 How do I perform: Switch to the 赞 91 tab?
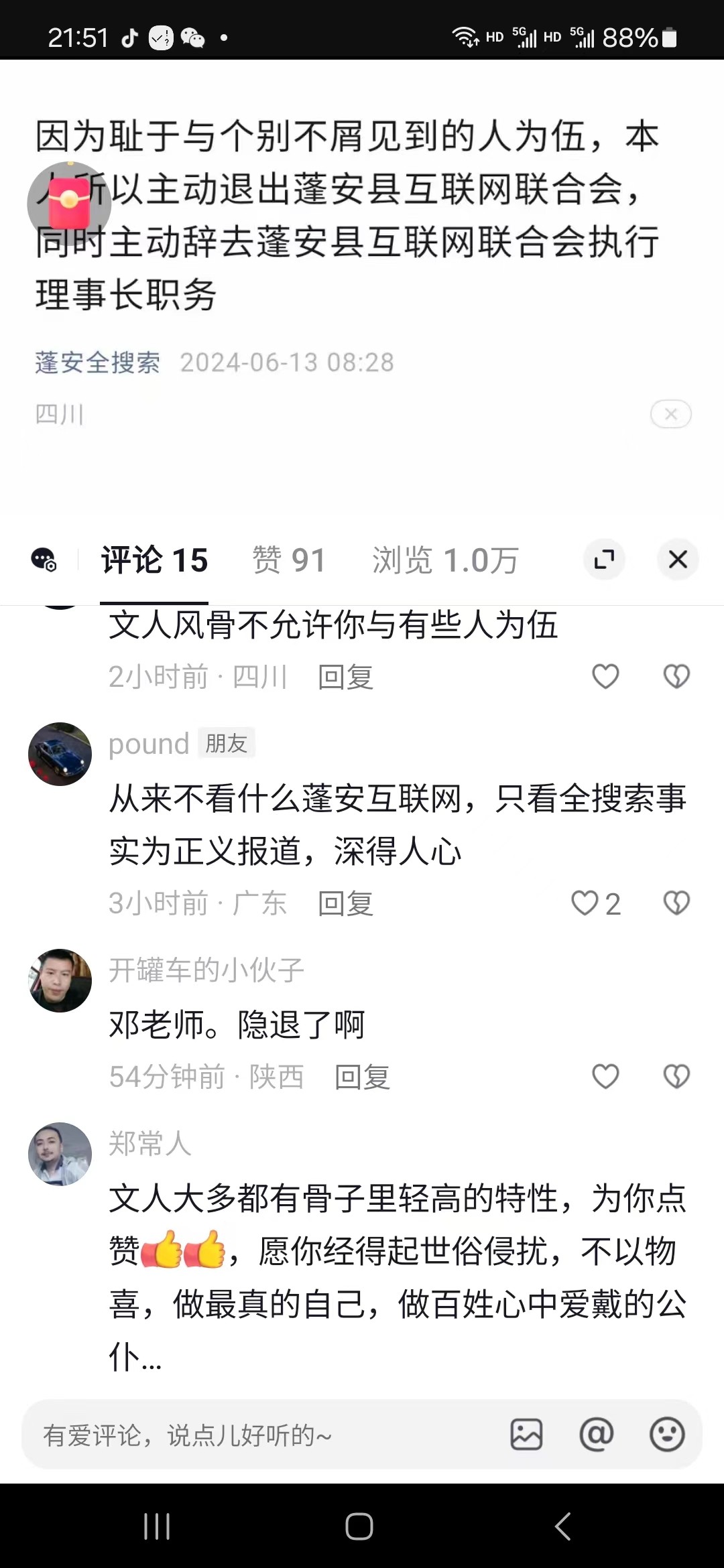(x=288, y=560)
